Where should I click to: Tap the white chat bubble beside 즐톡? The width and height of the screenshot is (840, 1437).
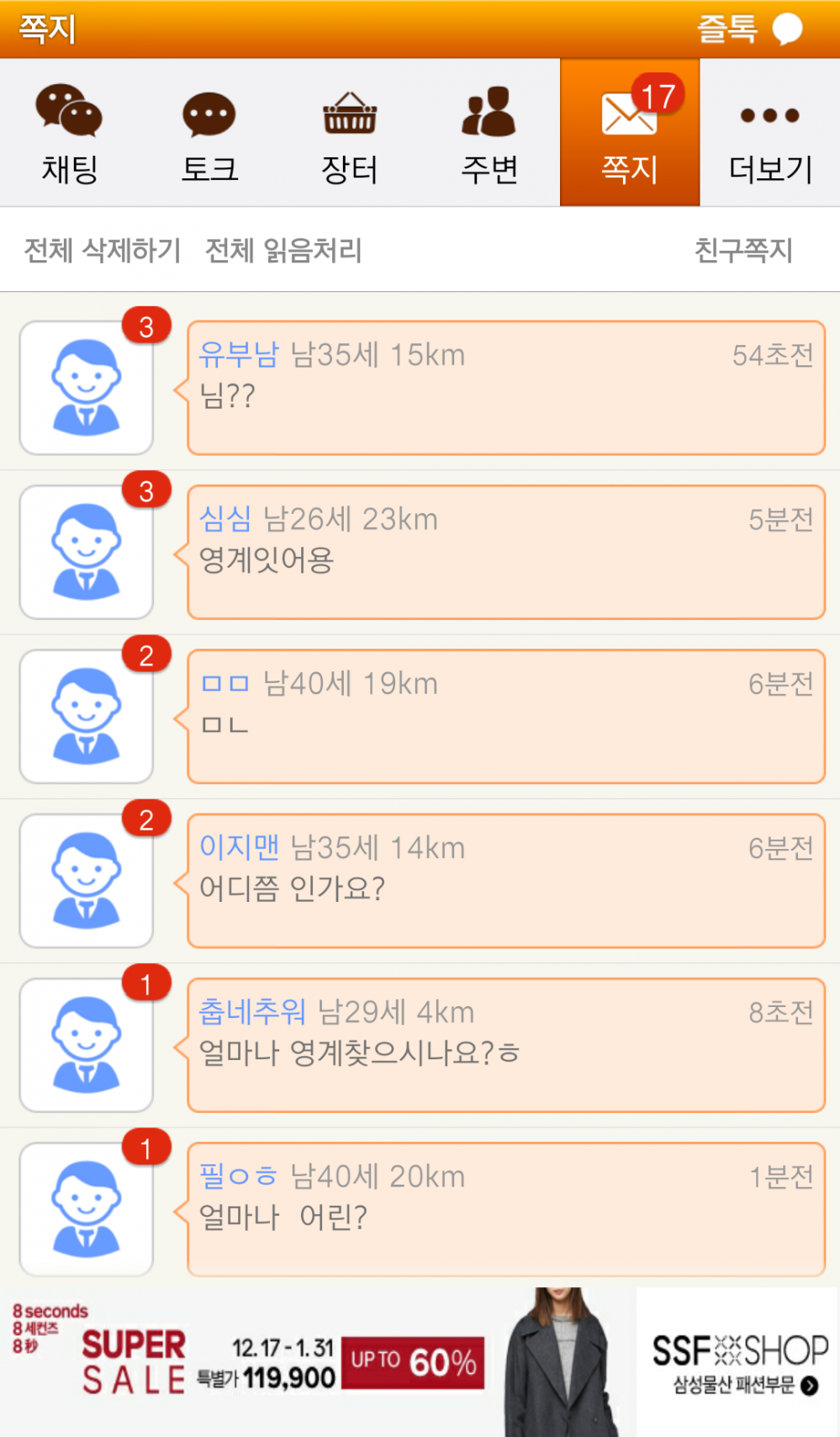(786, 28)
